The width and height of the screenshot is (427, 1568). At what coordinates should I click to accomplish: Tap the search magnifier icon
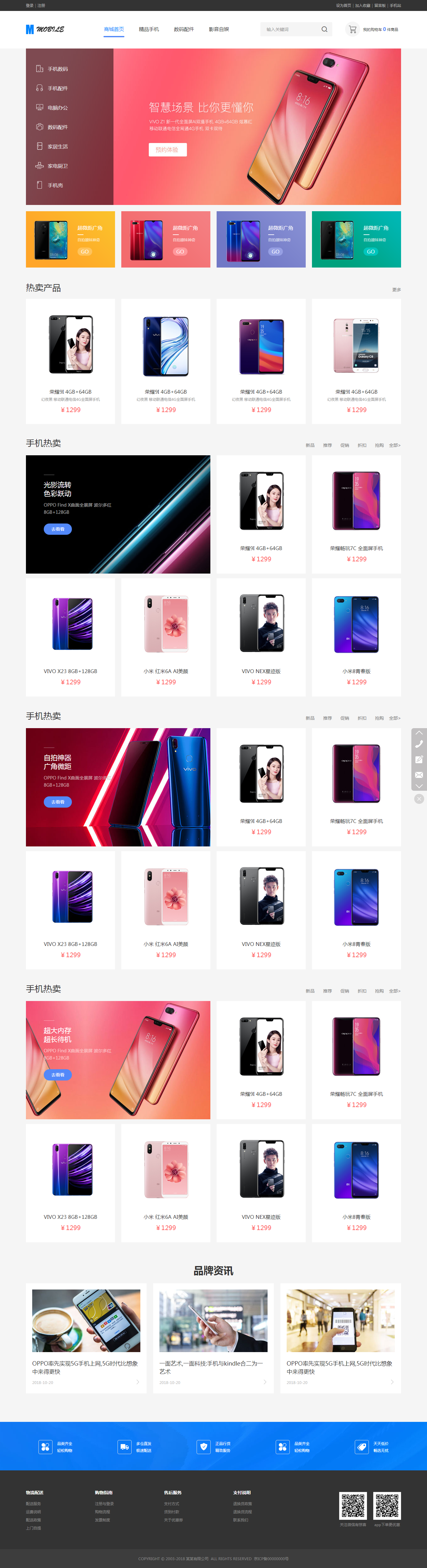coord(324,29)
